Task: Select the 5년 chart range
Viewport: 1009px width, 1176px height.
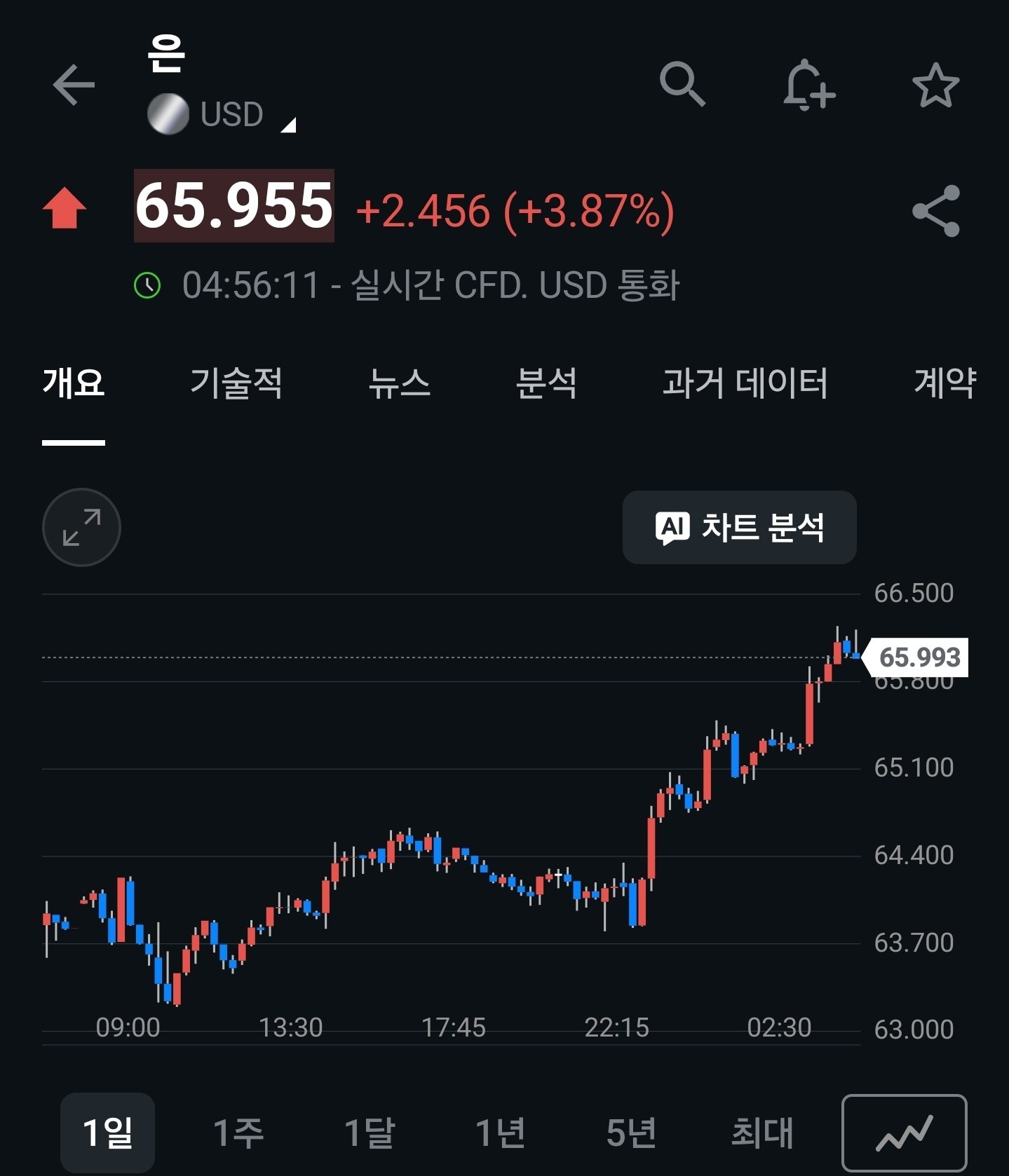Action: click(x=631, y=1133)
